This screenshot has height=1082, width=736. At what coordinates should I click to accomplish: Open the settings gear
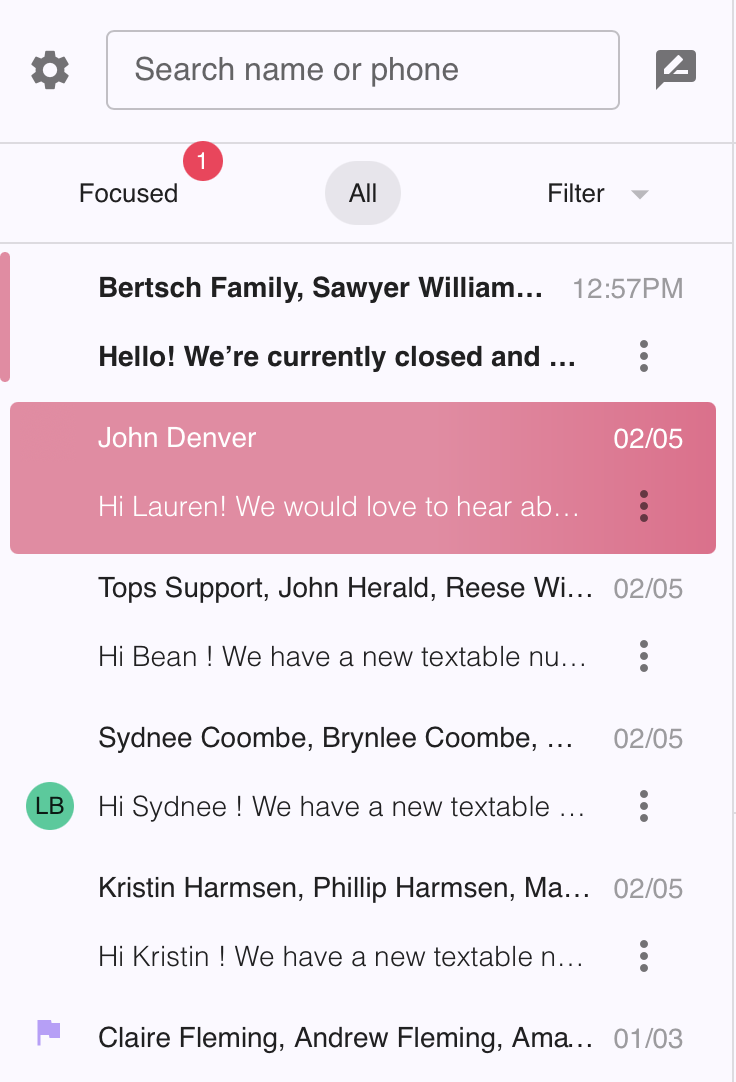pyautogui.click(x=50, y=70)
